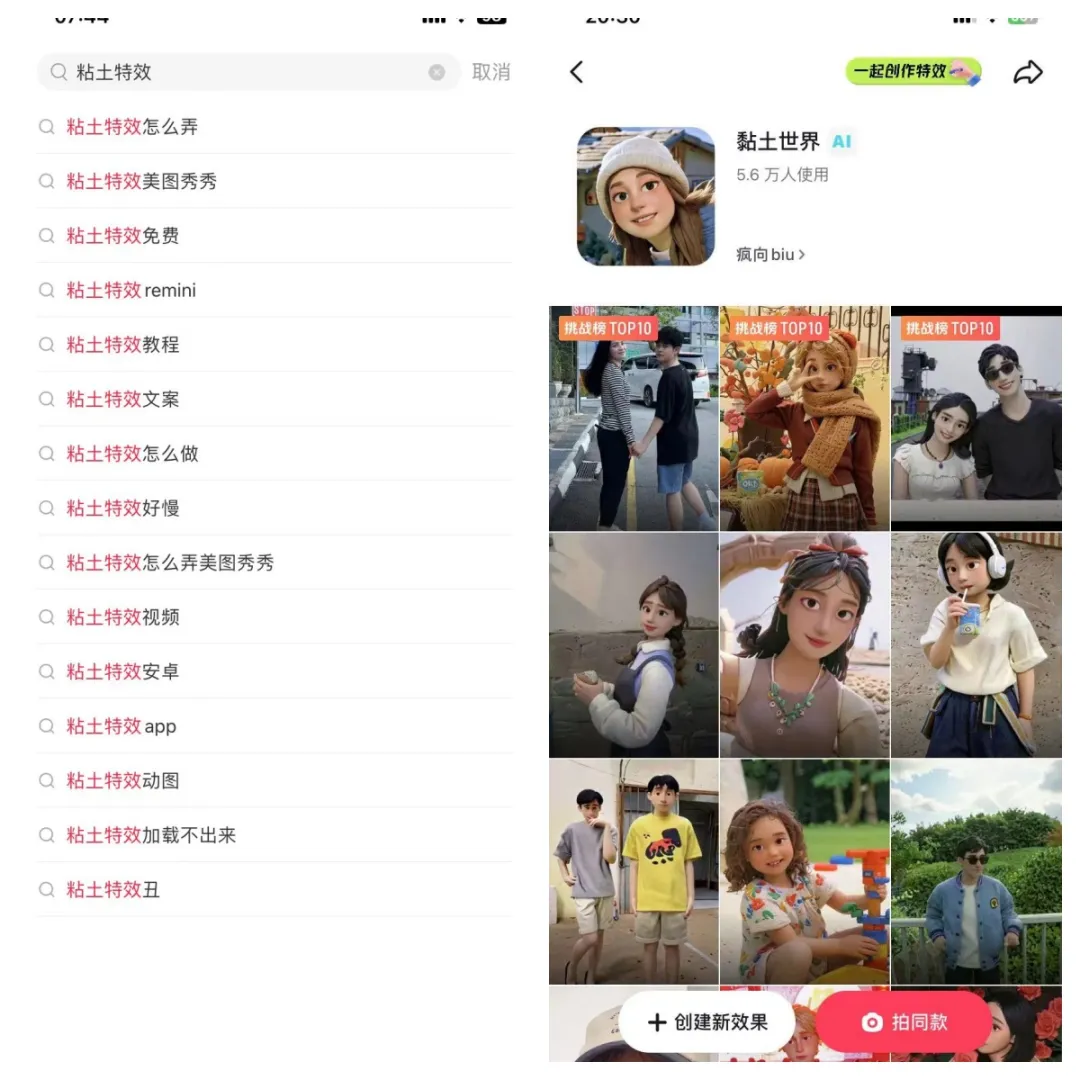The height and width of the screenshot is (1080, 1080).
Task: Open suggestion 粘土特效remini
Action: [131, 290]
